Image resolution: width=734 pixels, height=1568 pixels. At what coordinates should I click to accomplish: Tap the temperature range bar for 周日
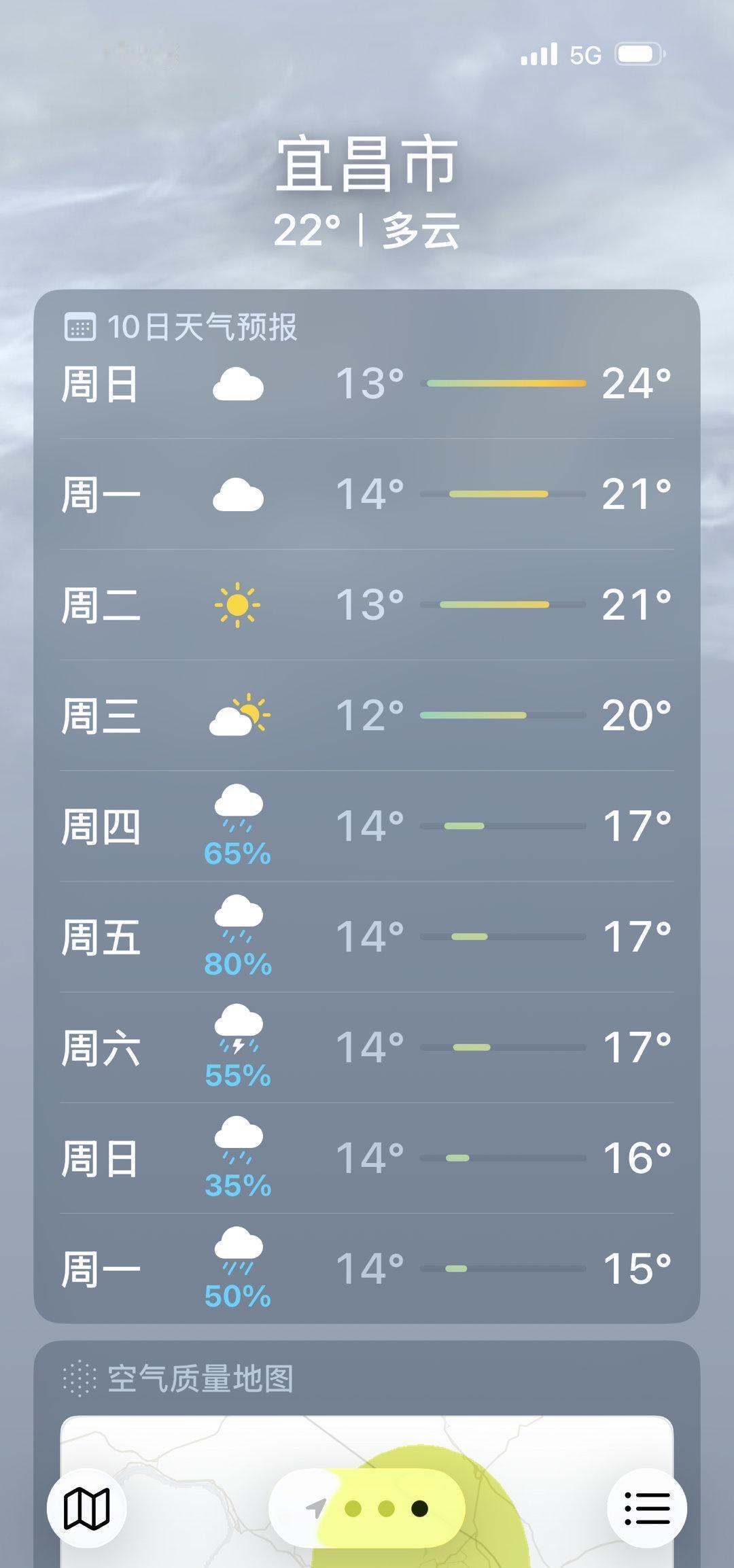tap(506, 383)
